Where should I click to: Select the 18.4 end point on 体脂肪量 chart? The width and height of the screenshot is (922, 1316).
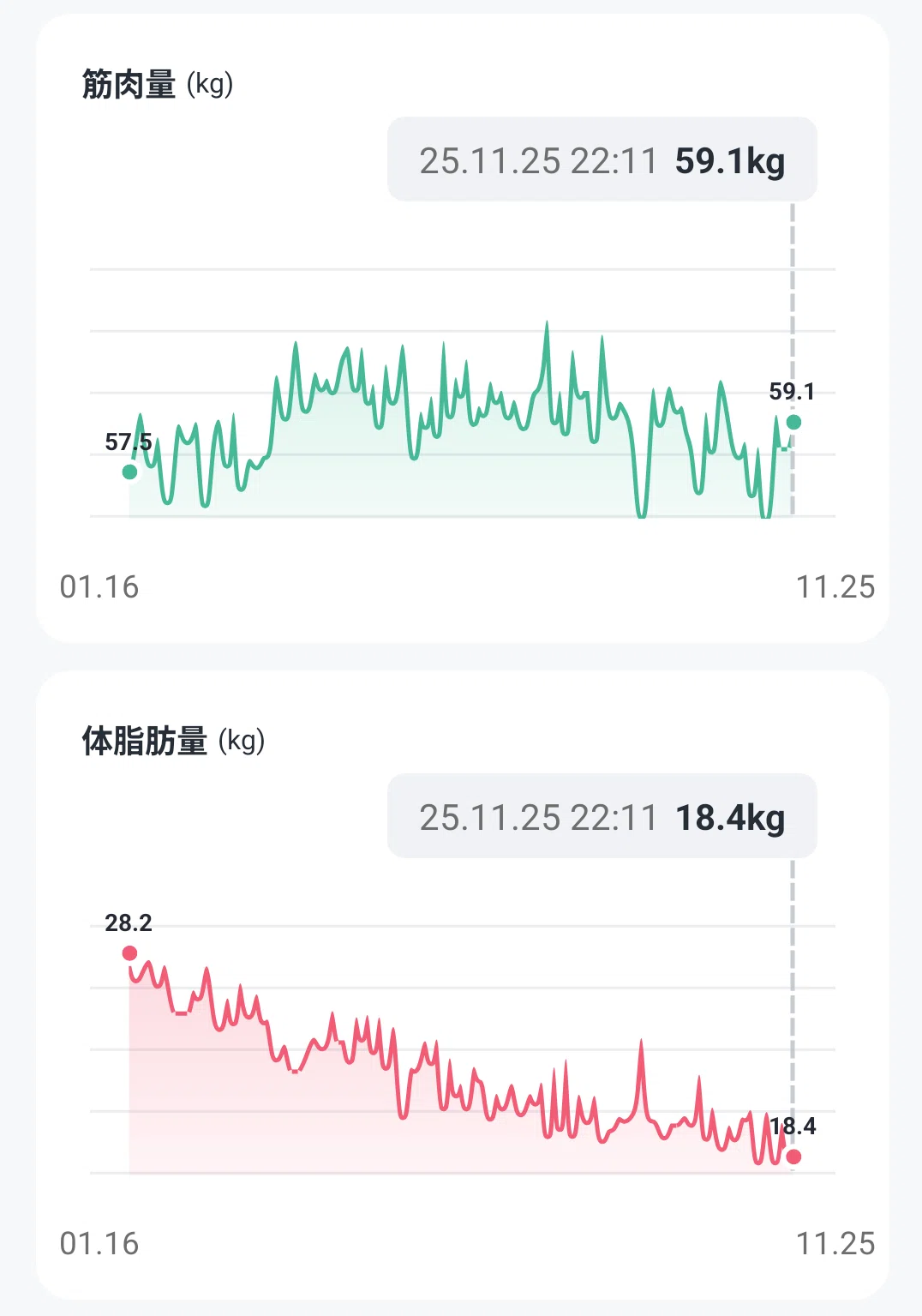[793, 1157]
